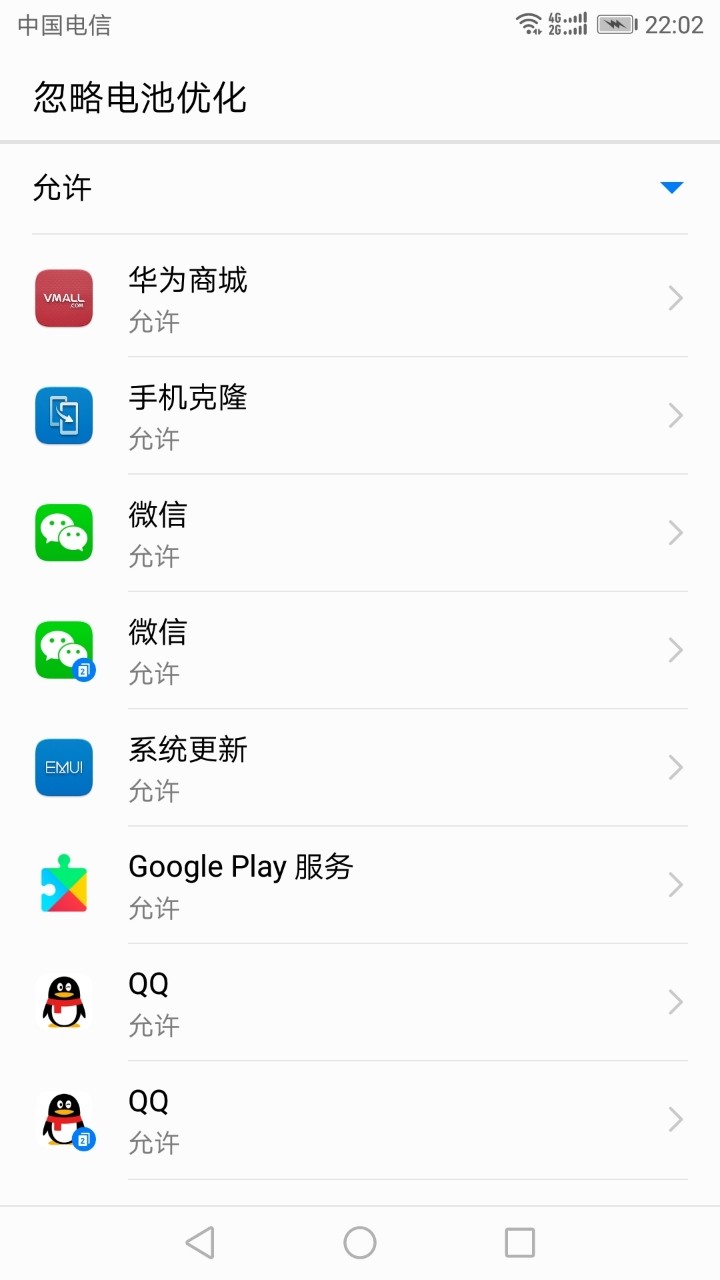Tap the Google Play 服务 puzzle icon
The image size is (720, 1280).
tap(63, 885)
